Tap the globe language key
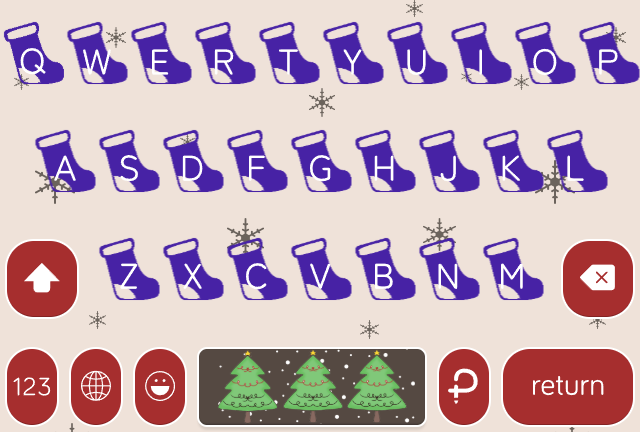Image resolution: width=640 pixels, height=432 pixels. click(x=96, y=387)
